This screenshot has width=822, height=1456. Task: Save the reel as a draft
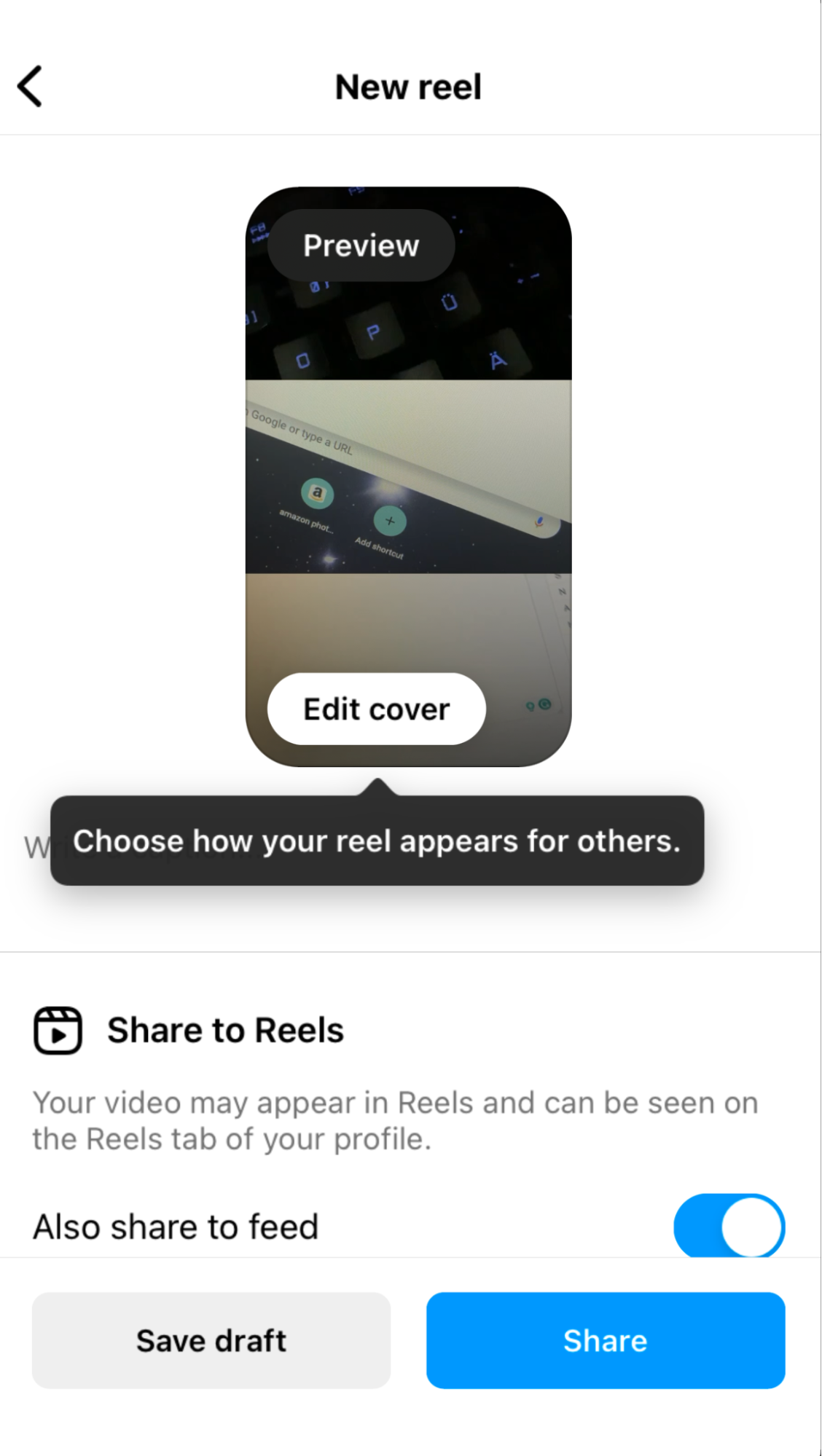click(x=211, y=1340)
